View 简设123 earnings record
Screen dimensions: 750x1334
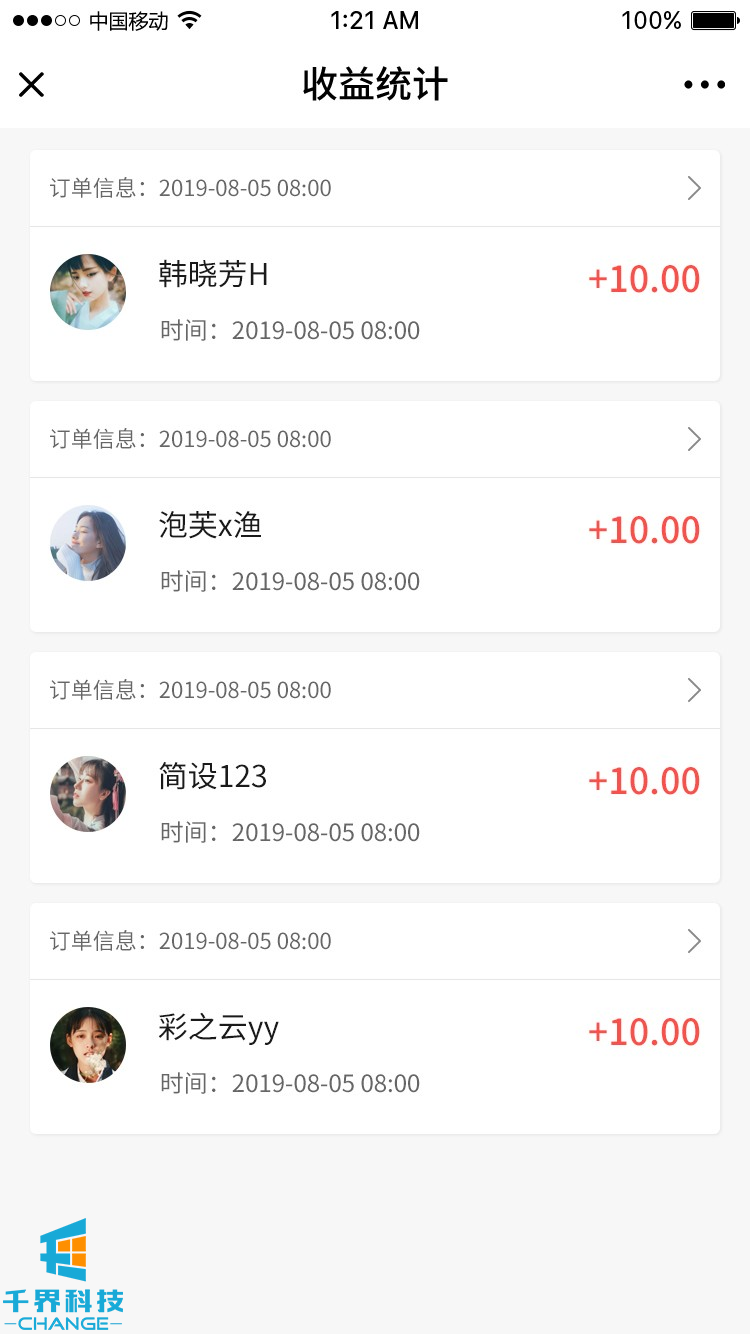point(374,805)
